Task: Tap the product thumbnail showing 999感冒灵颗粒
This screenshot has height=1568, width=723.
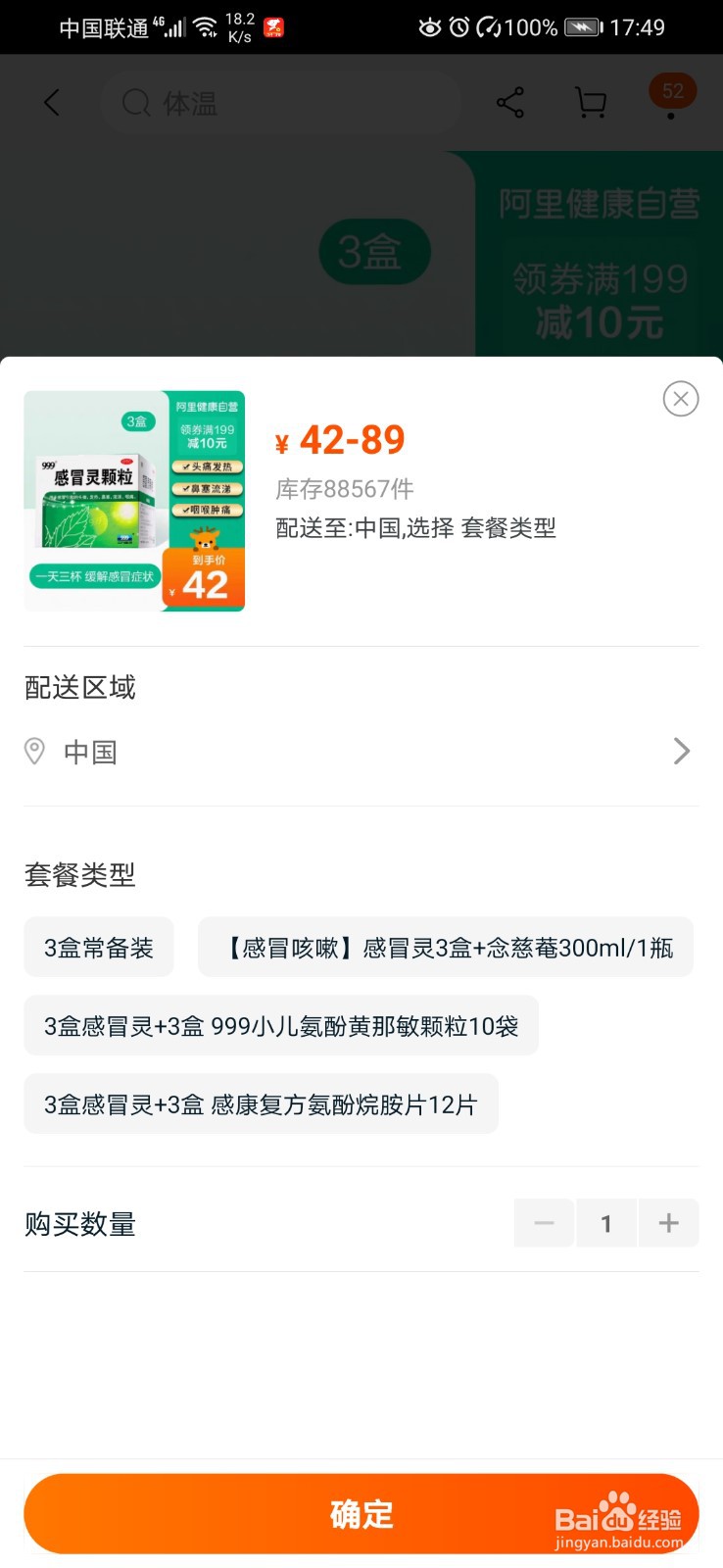Action: [134, 501]
